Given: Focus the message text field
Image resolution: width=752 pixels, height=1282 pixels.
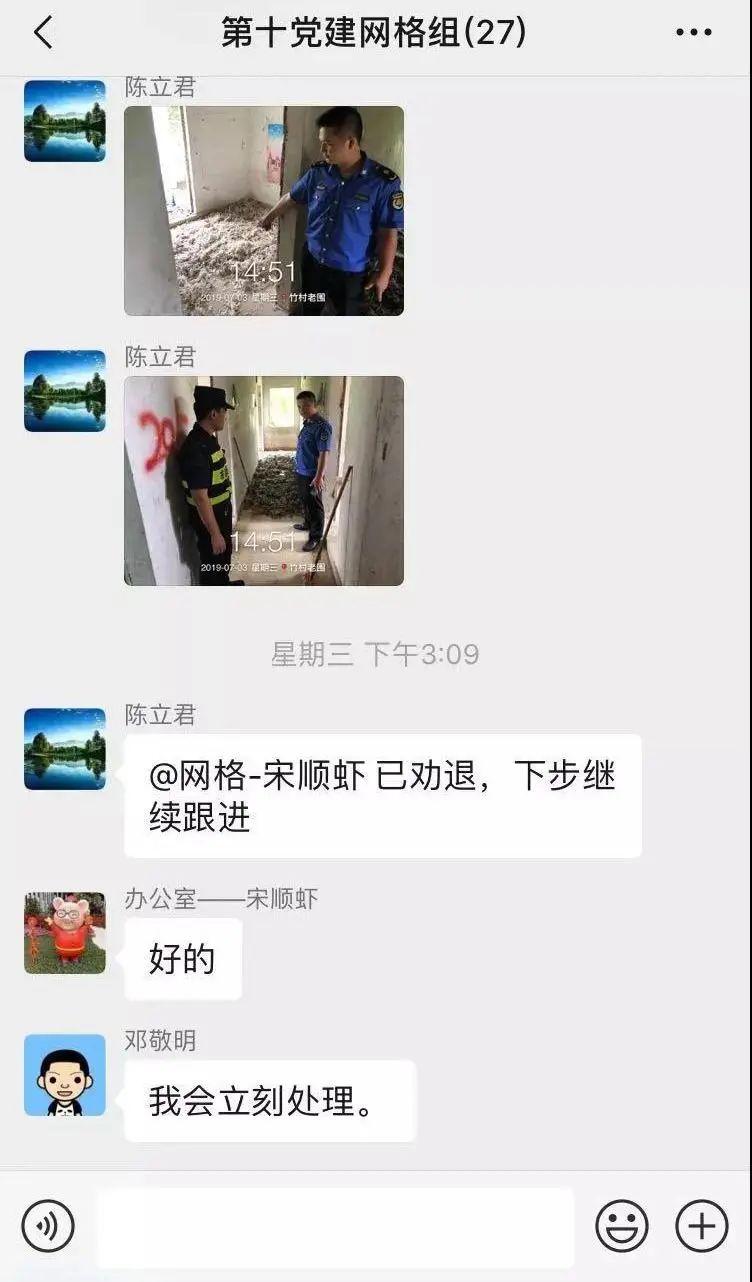Looking at the screenshot, I should tap(336, 1226).
